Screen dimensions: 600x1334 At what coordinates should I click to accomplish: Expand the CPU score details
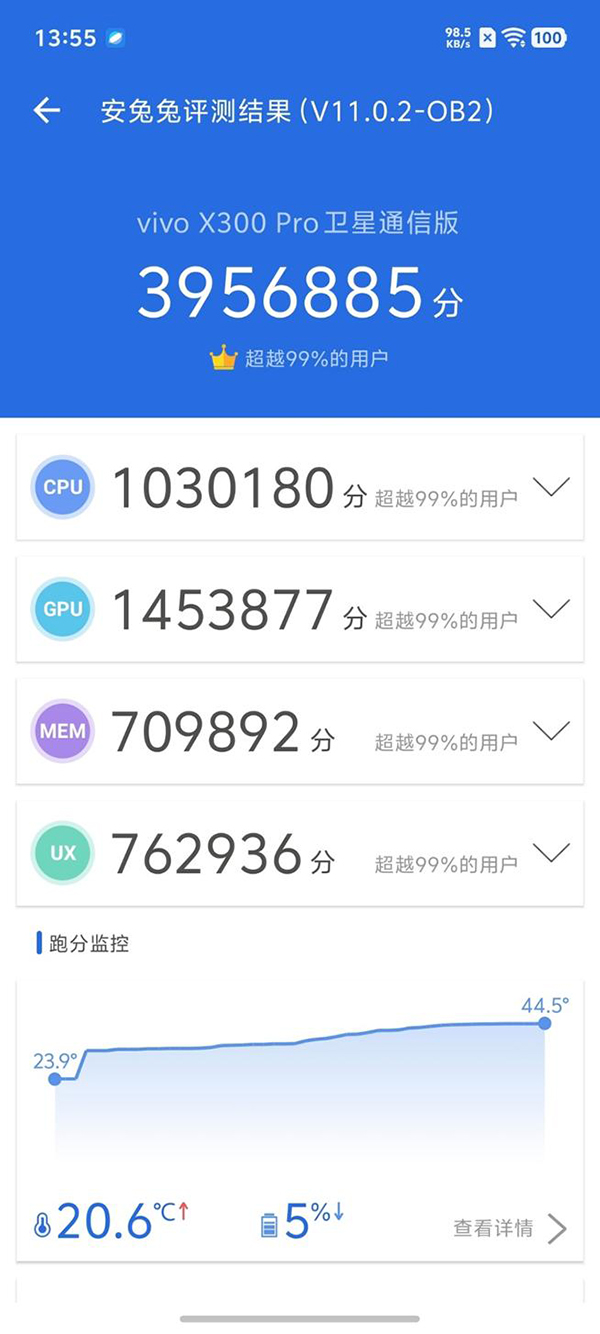(551, 487)
